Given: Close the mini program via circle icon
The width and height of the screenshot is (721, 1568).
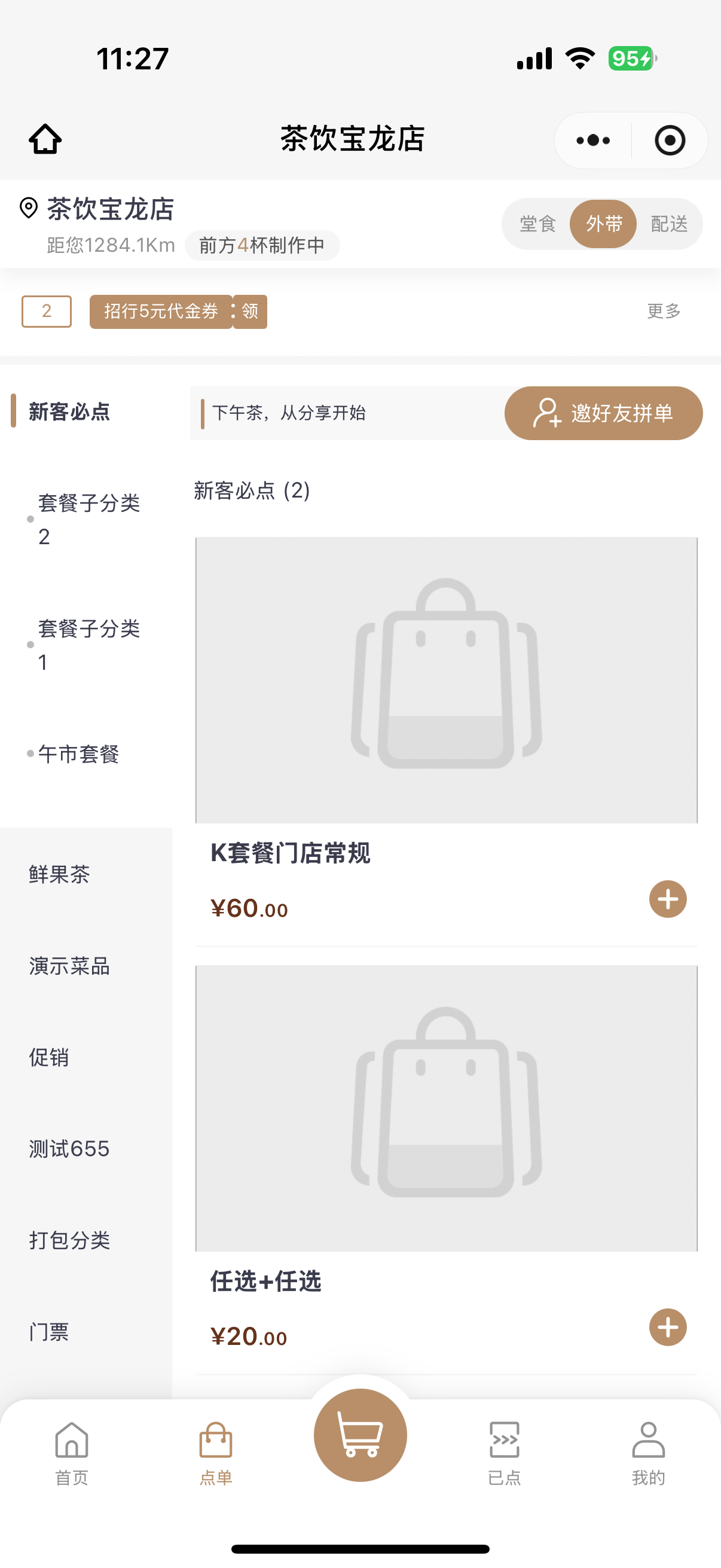Looking at the screenshot, I should [670, 141].
